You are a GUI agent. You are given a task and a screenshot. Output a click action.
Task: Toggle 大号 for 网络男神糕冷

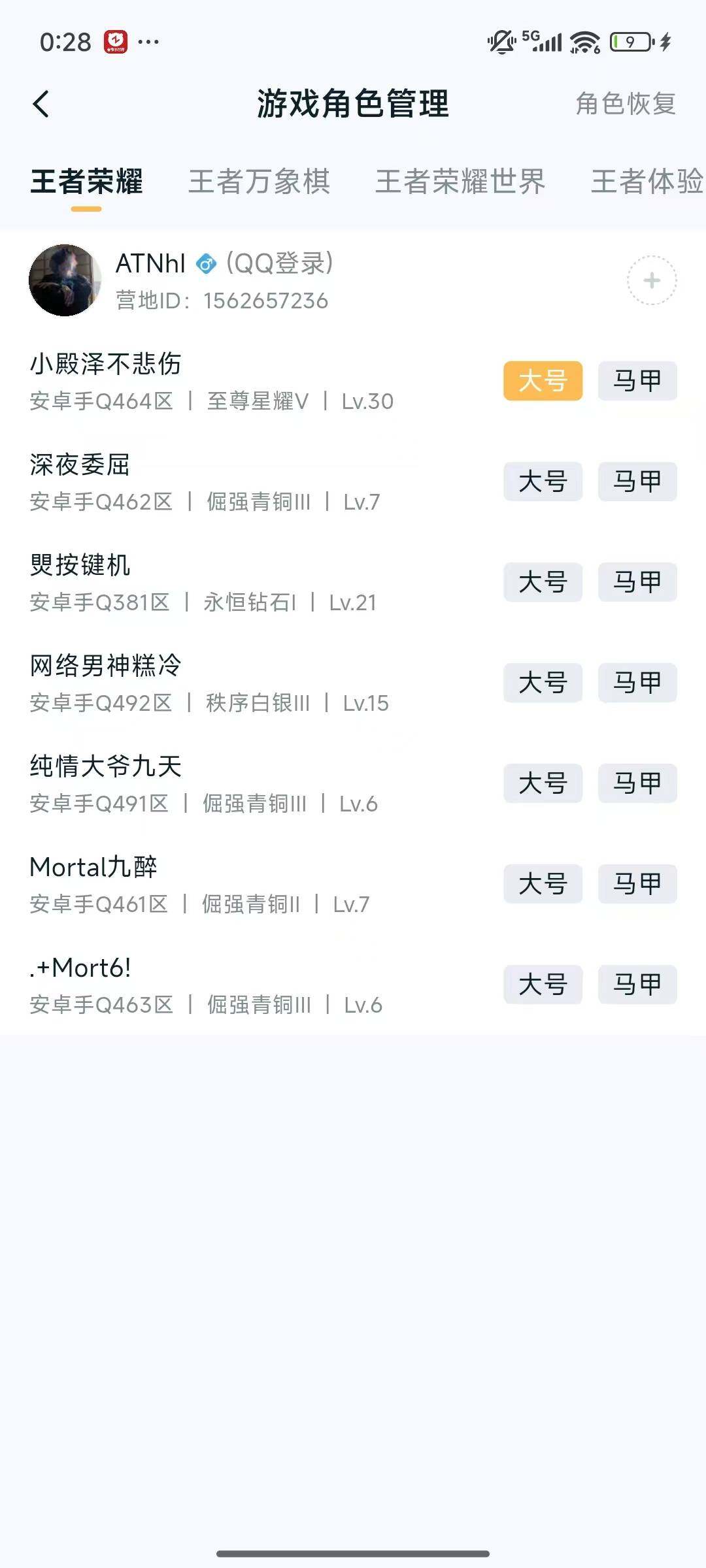coord(543,683)
